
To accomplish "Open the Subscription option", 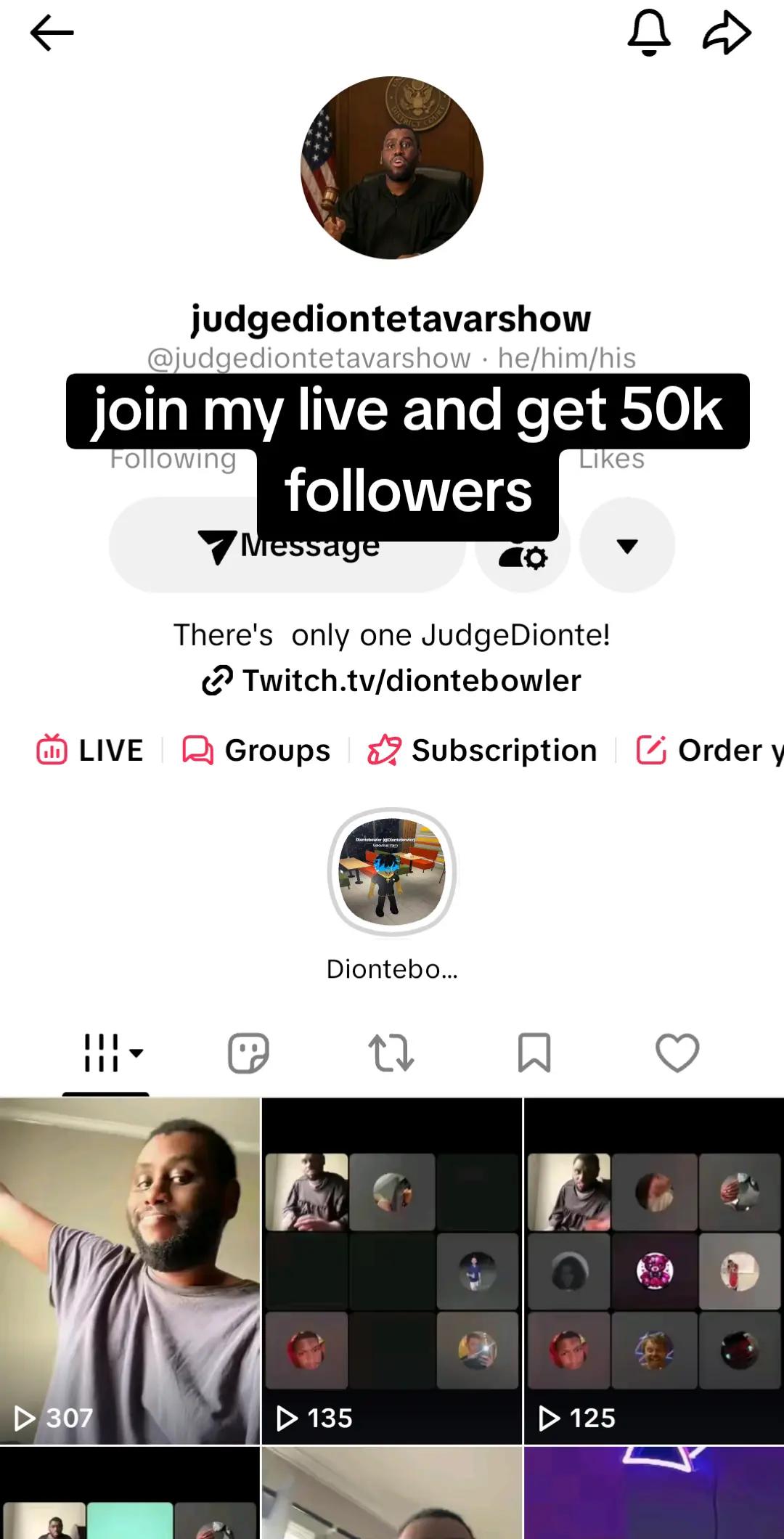I will 483,750.
